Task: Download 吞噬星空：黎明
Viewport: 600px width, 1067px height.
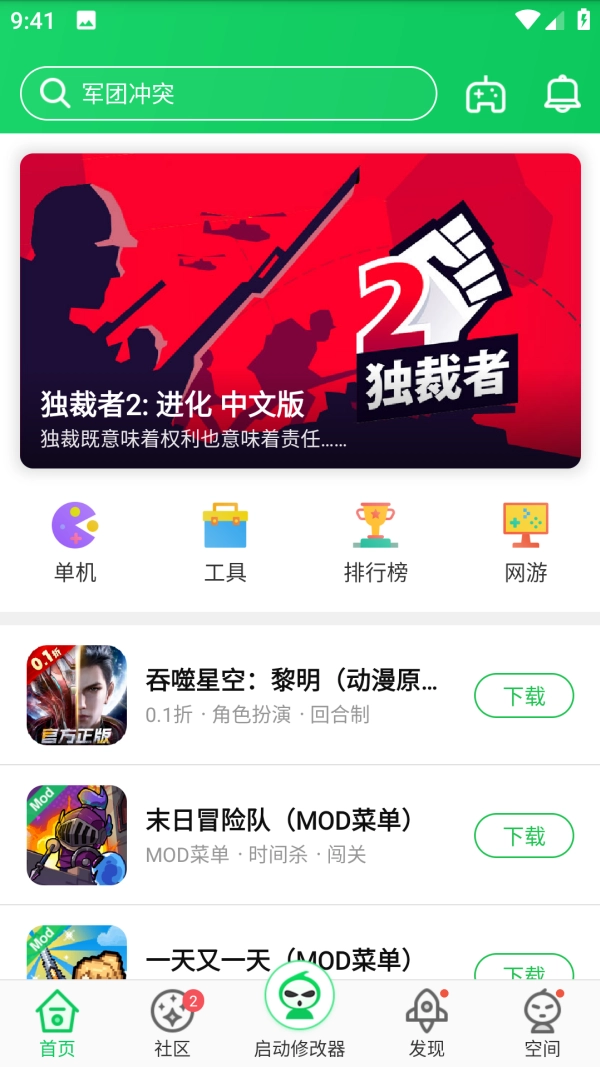Action: 523,696
